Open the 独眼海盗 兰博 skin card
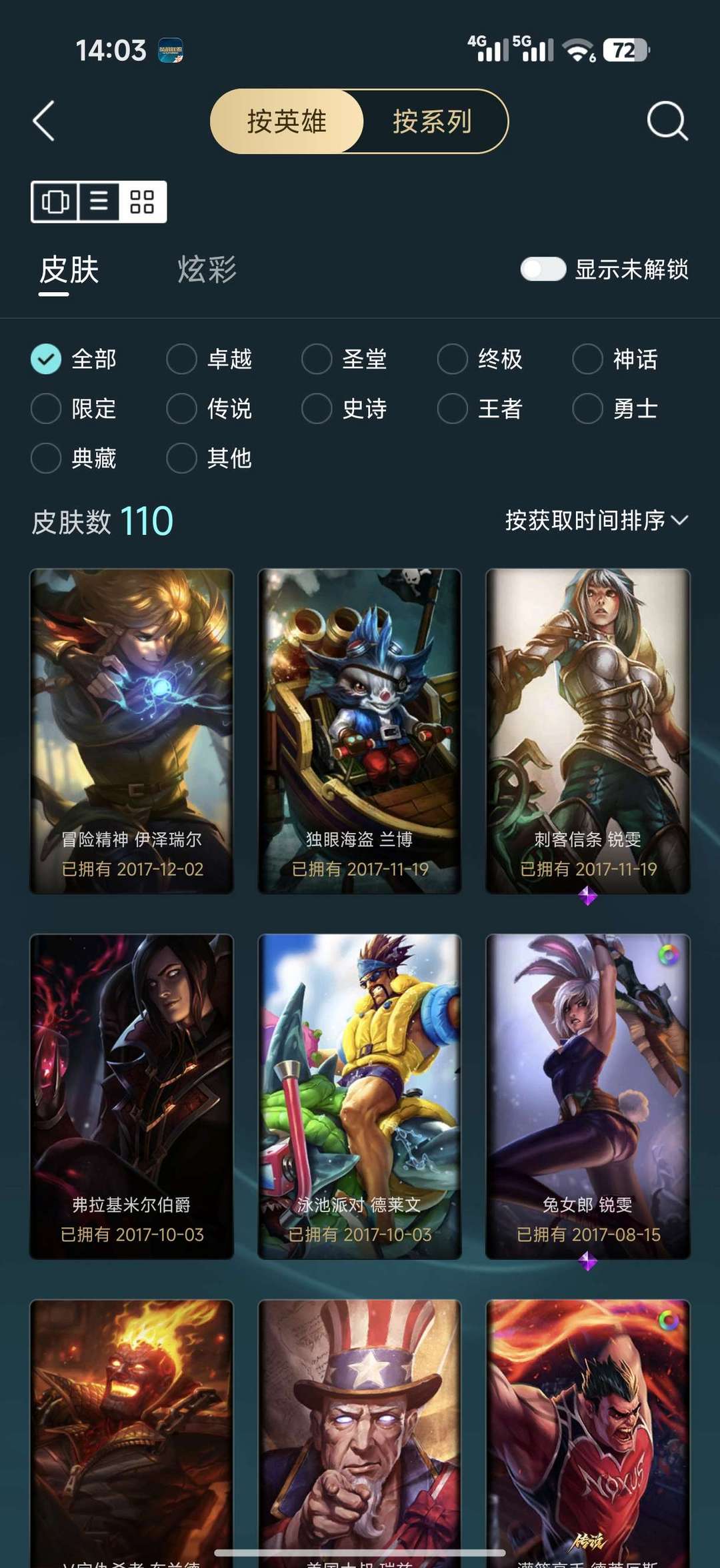 (360, 731)
